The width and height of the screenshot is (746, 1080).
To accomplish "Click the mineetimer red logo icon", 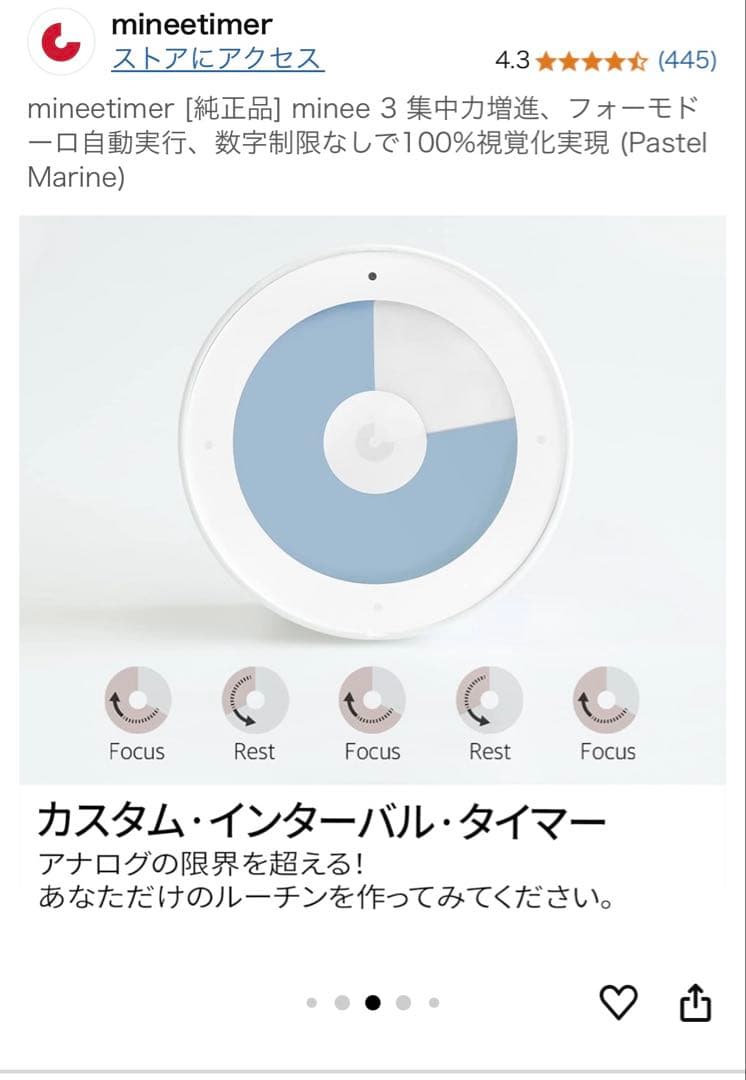I will tap(62, 38).
